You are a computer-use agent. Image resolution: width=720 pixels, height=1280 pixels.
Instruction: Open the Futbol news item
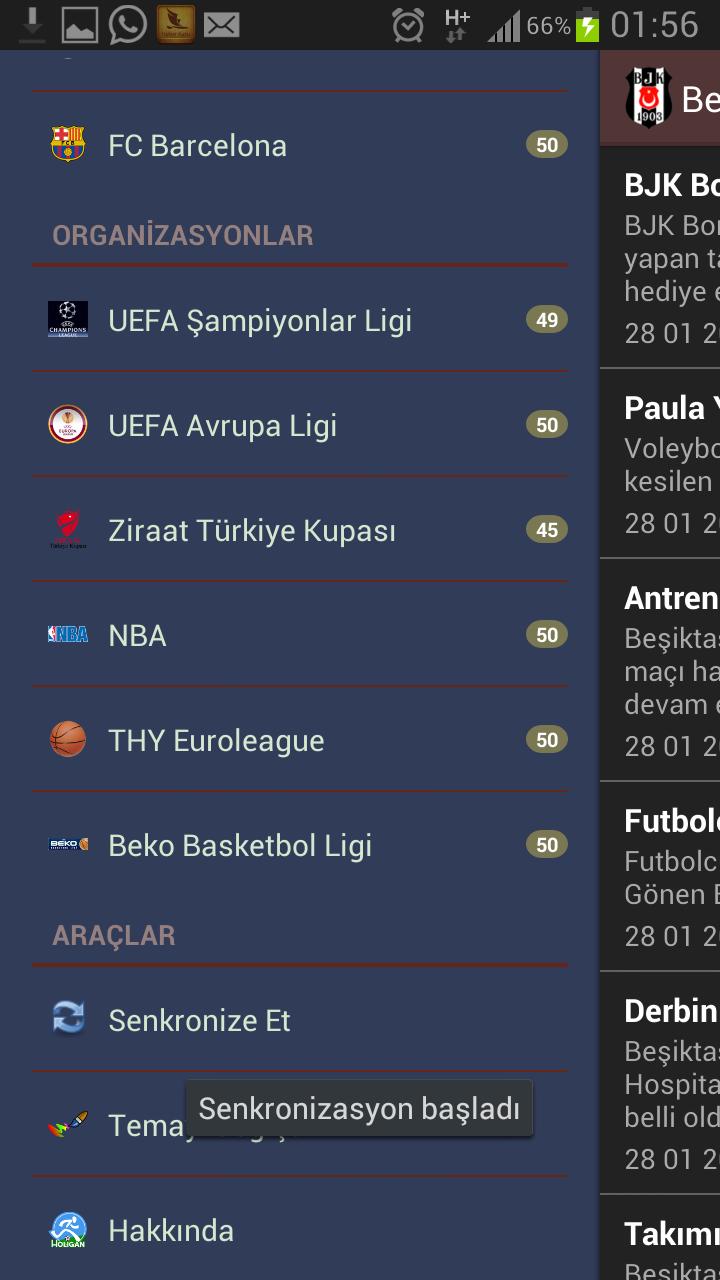click(665, 875)
